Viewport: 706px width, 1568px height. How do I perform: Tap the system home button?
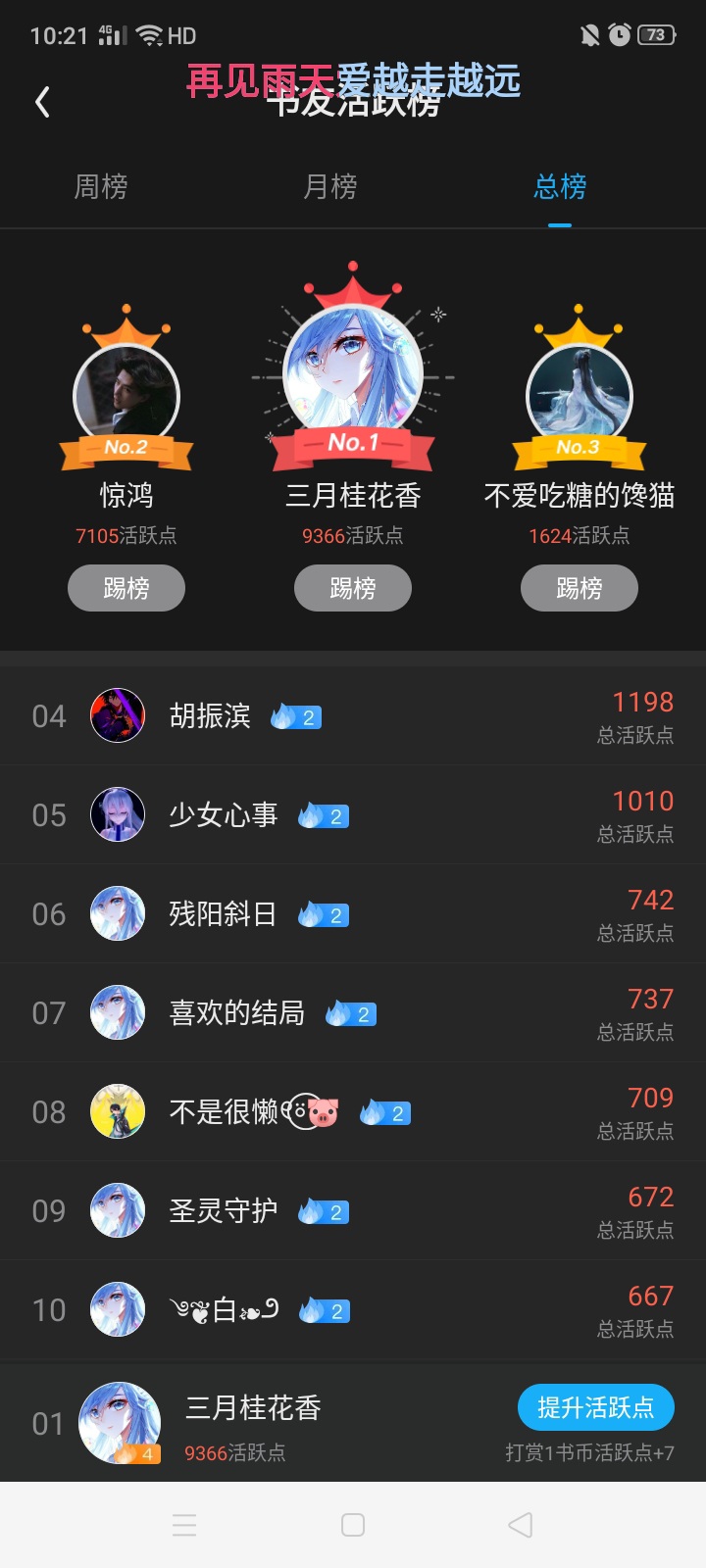353,1525
